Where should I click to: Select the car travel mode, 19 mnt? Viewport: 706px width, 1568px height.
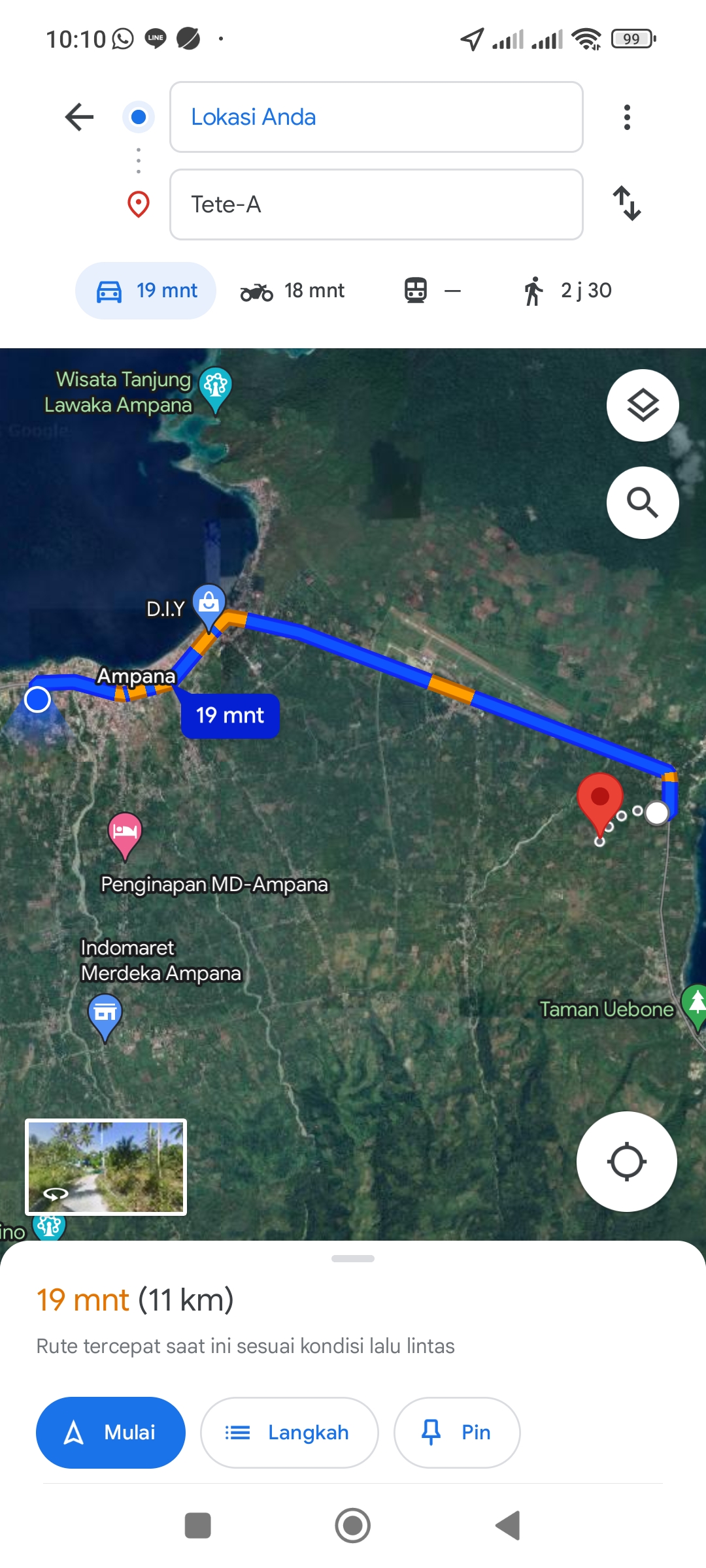click(x=146, y=291)
